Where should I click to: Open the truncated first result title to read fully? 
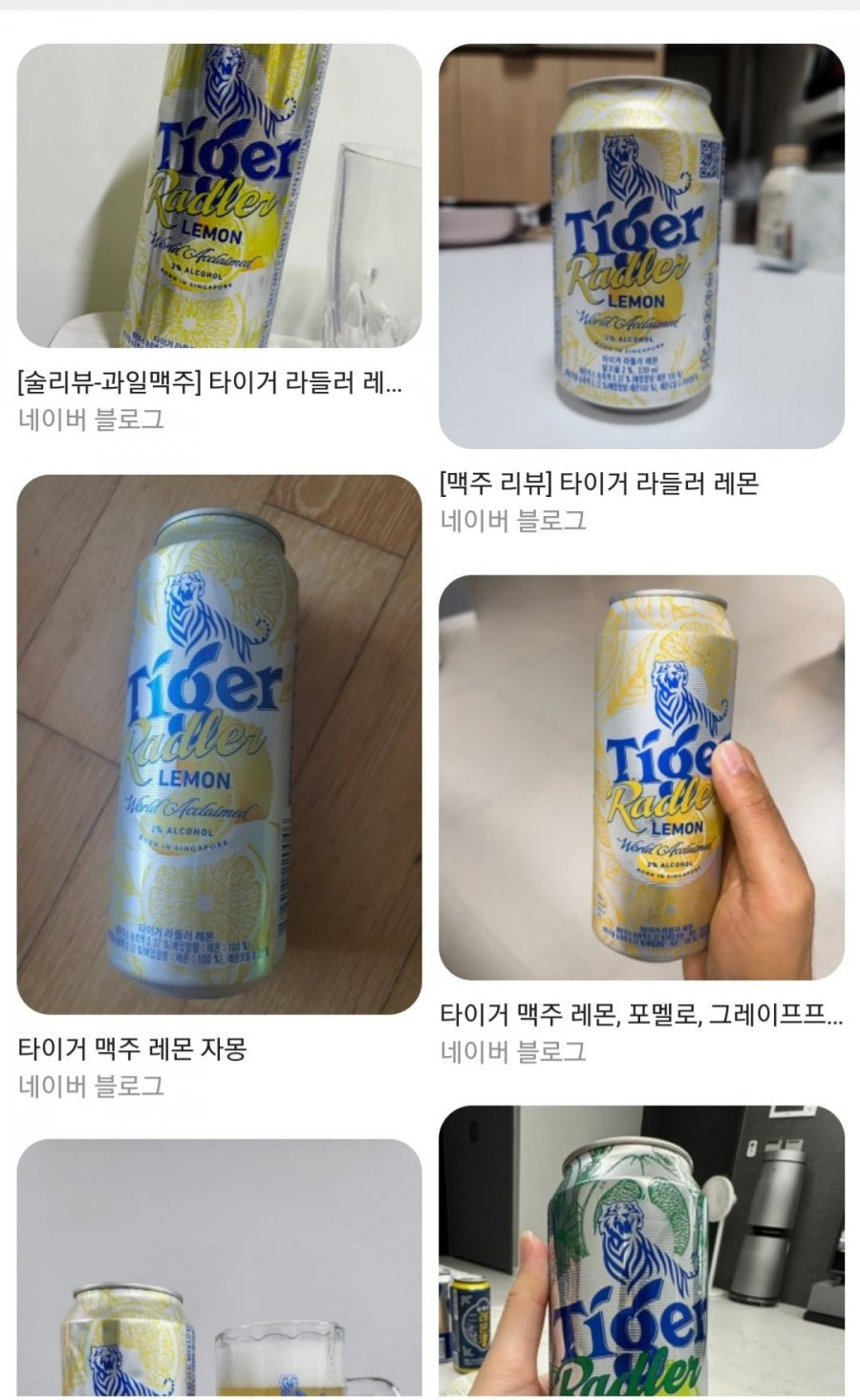(x=212, y=383)
